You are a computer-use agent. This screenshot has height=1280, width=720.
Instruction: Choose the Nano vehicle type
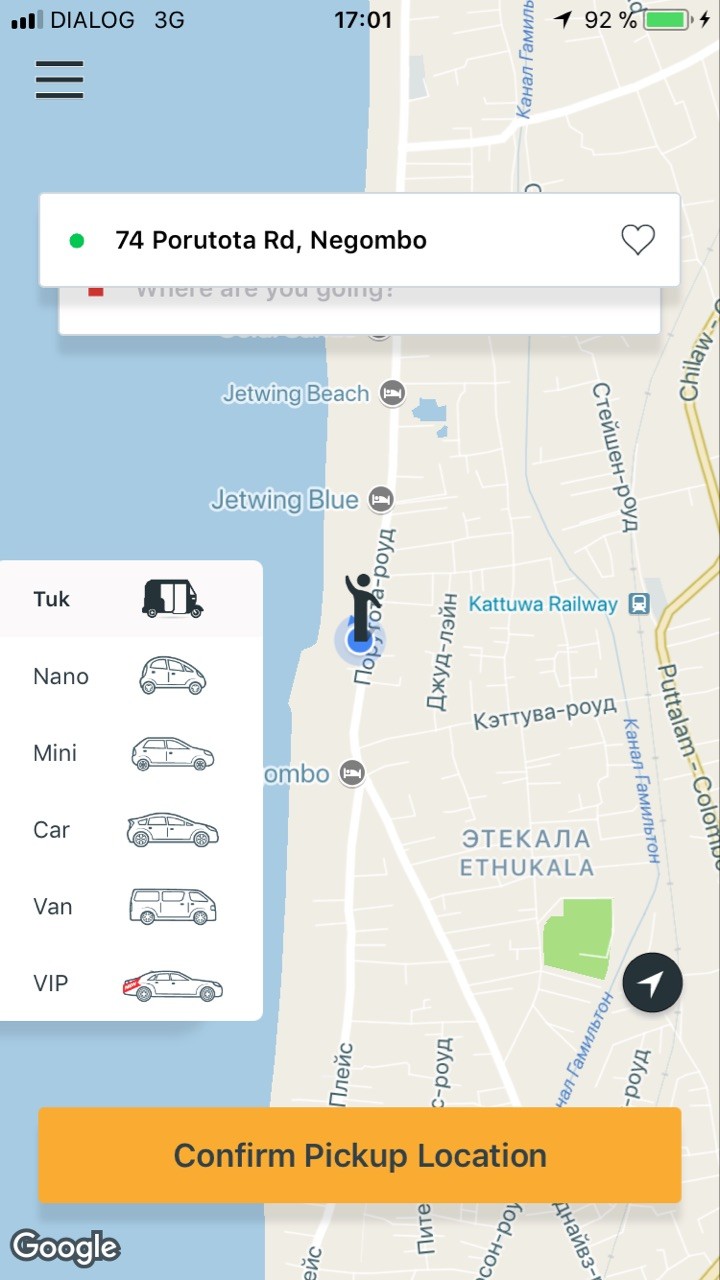tap(131, 676)
